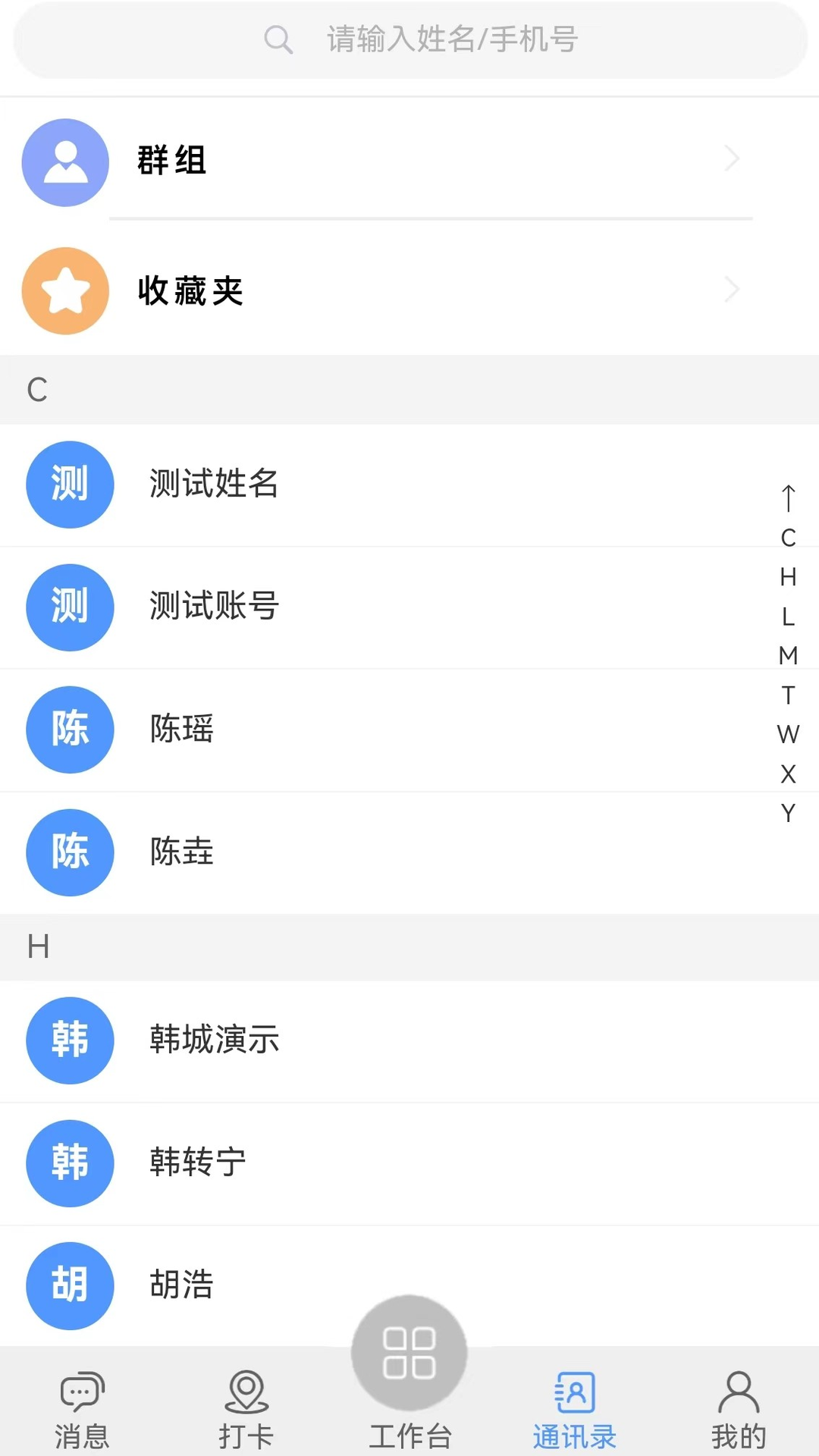This screenshot has width=819, height=1456.
Task: Select the 我的 profile person icon
Action: click(737, 1390)
